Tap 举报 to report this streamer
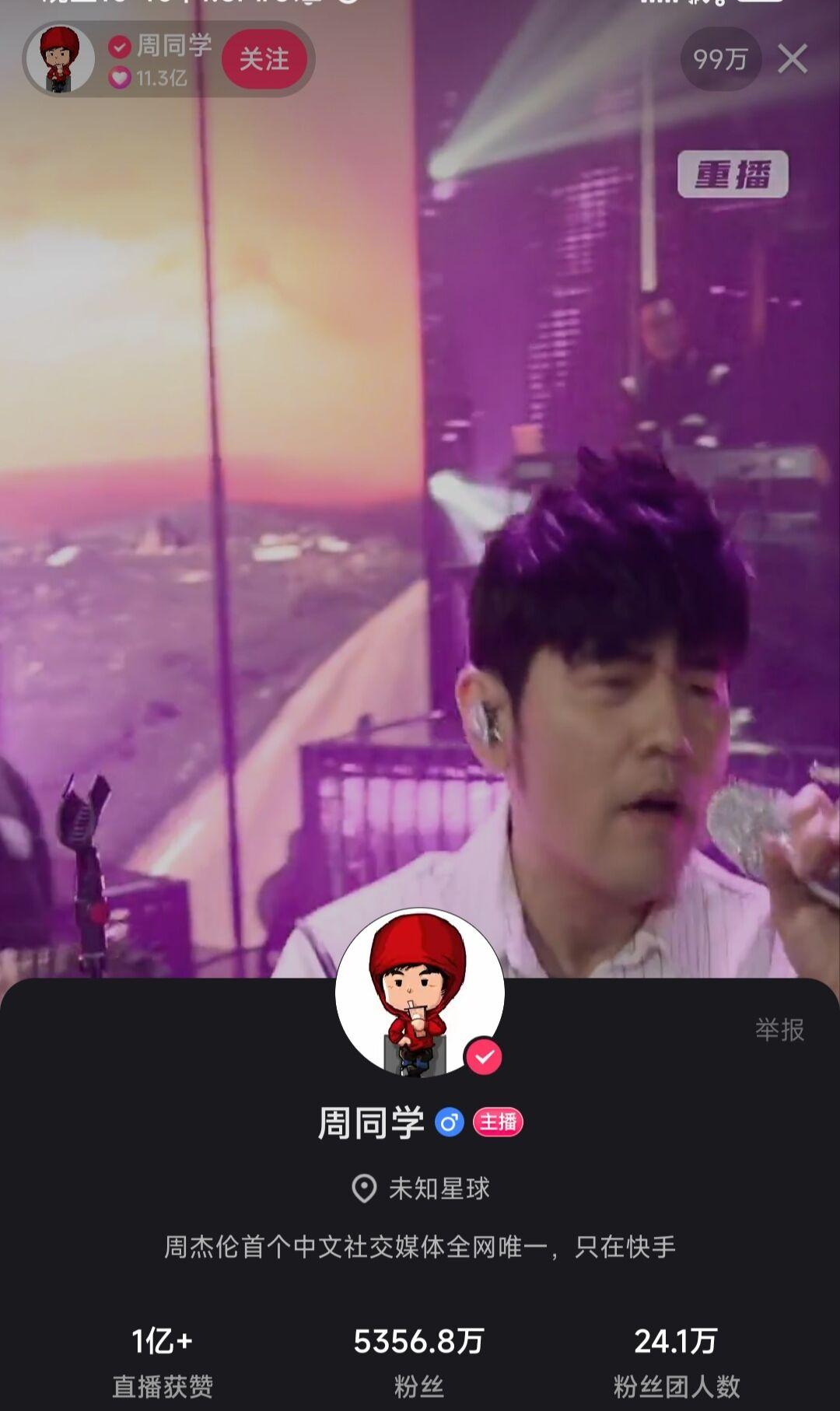840x1411 pixels. coord(779,1030)
